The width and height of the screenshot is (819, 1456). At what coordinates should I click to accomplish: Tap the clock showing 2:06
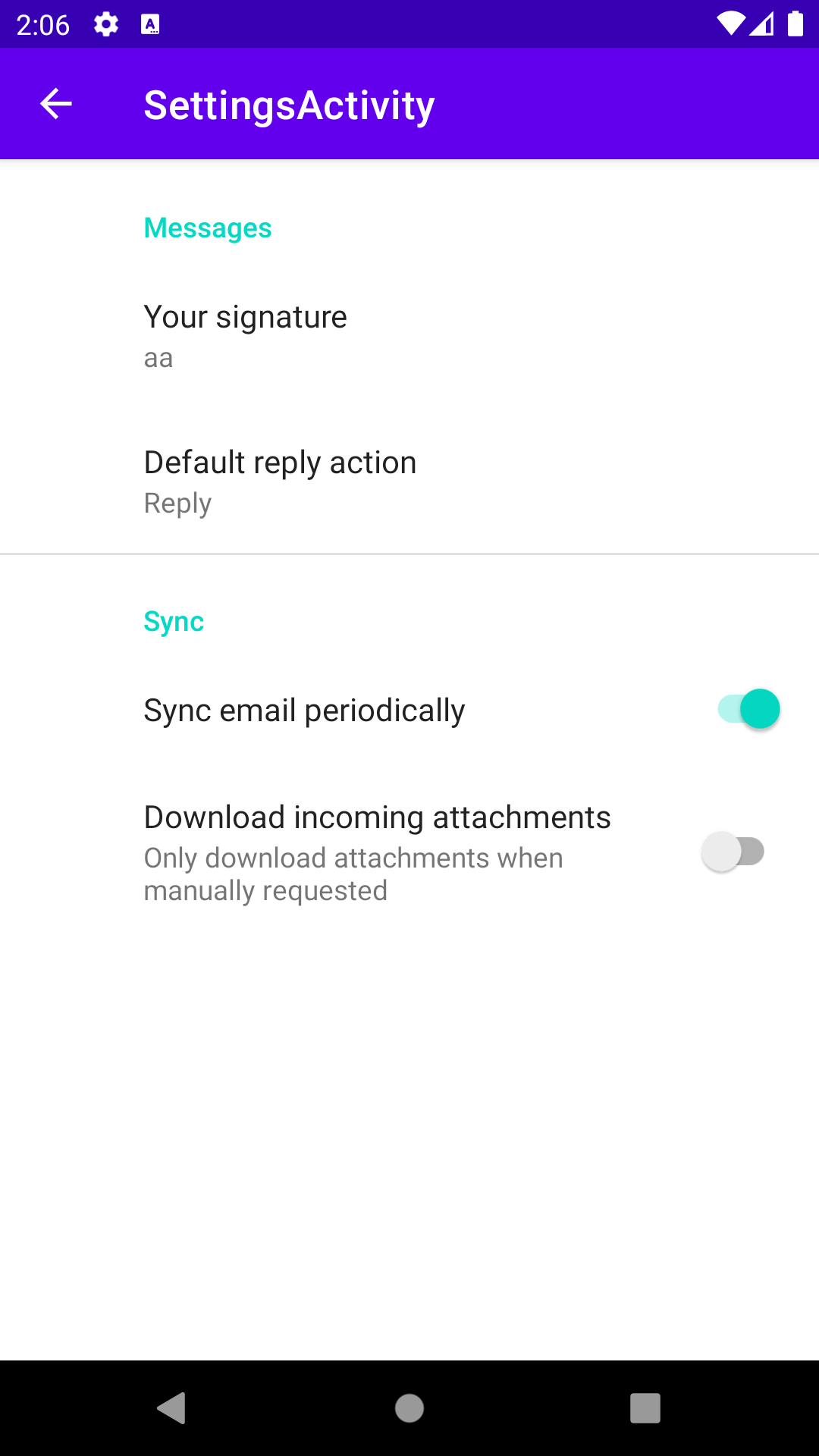coord(43,24)
